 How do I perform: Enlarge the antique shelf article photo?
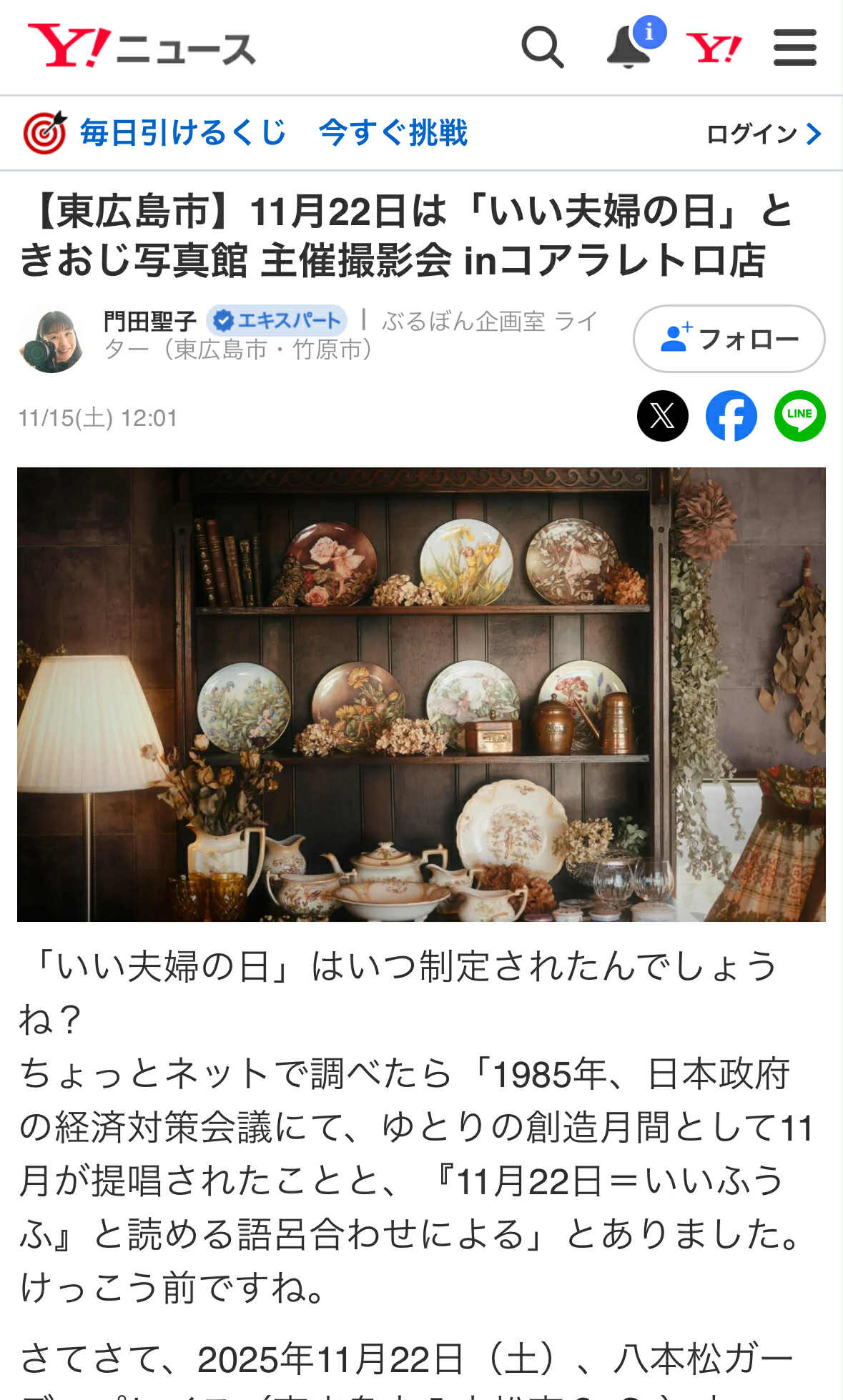pyautogui.click(x=421, y=694)
